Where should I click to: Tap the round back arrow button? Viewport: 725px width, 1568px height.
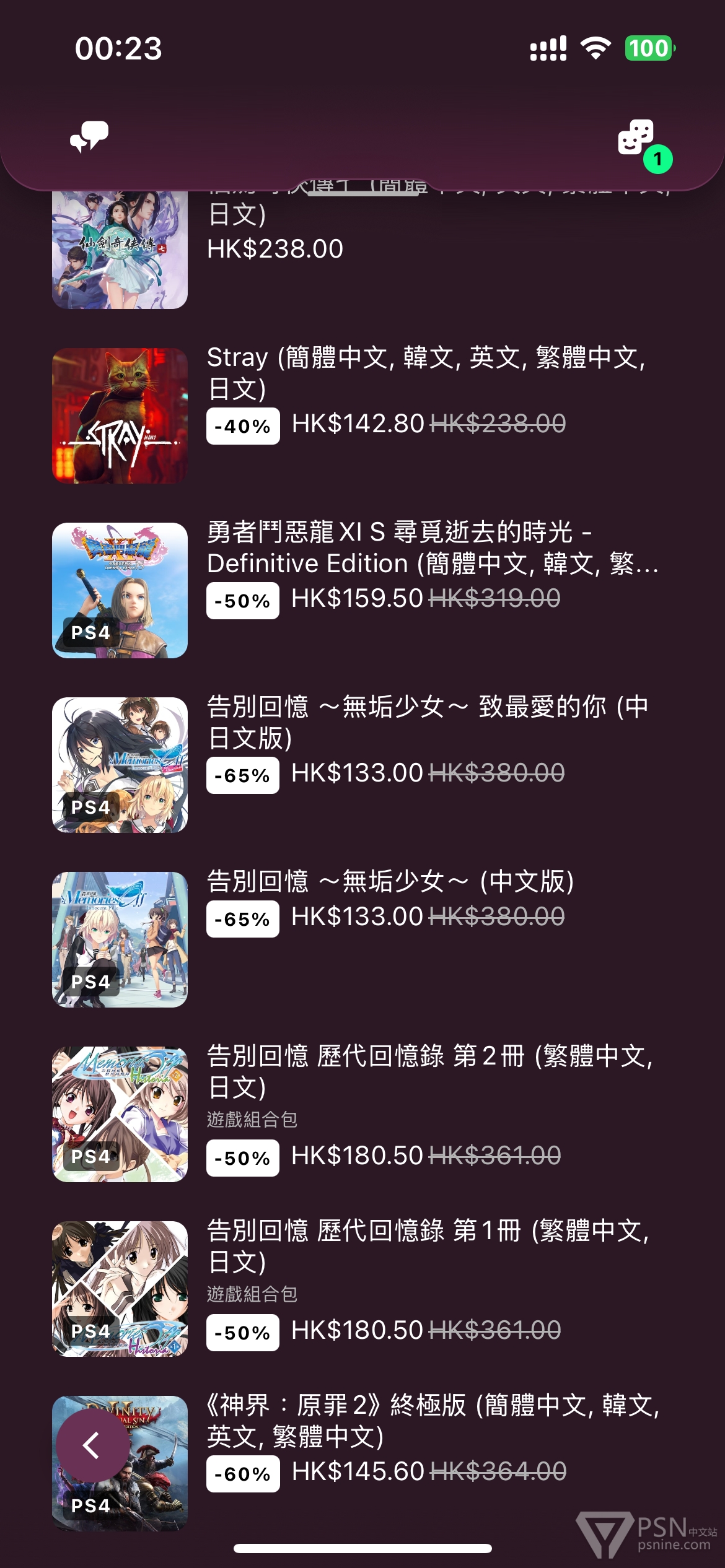[x=93, y=1446]
